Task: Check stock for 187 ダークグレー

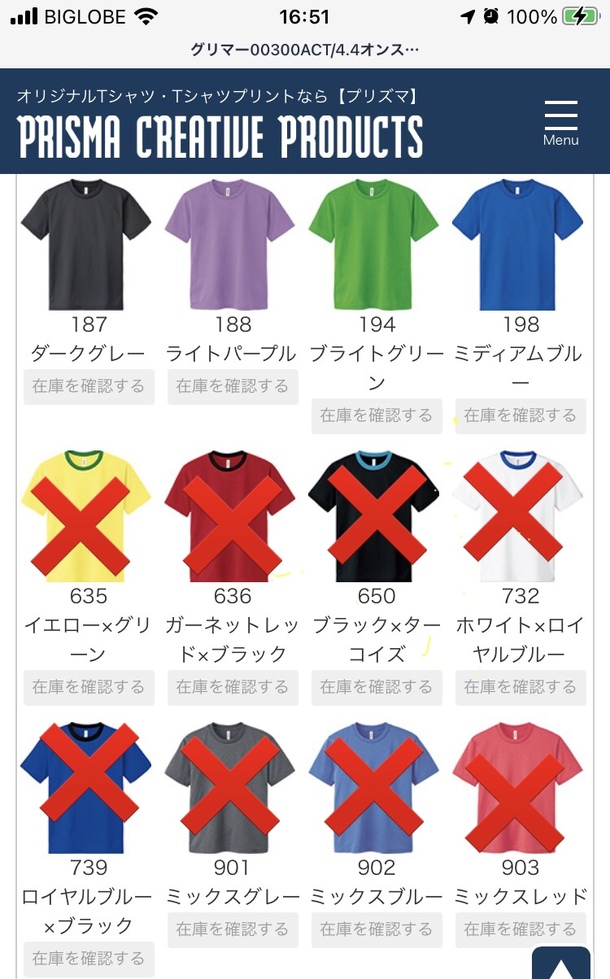Action: tap(89, 386)
